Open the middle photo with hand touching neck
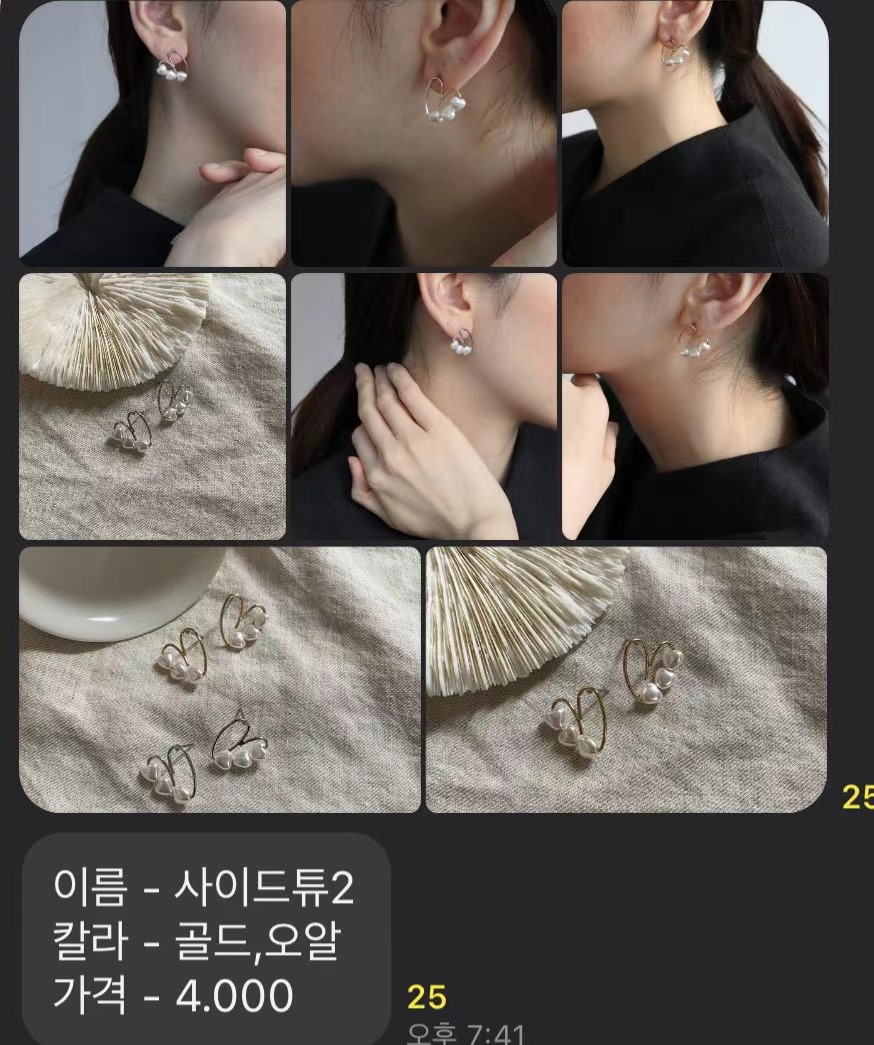Screen dimensions: 874x1045 pyautogui.click(x=422, y=405)
